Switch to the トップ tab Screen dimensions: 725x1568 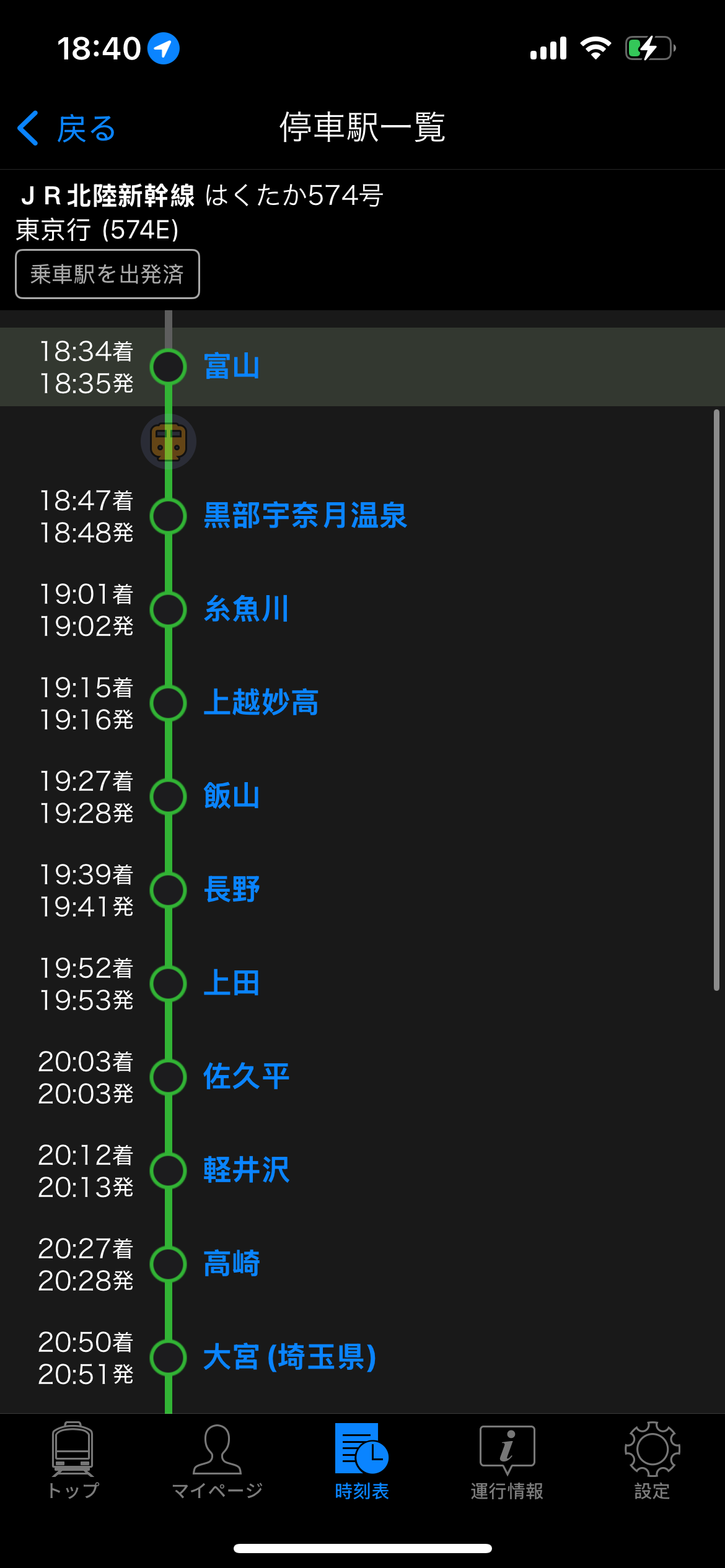click(73, 1461)
